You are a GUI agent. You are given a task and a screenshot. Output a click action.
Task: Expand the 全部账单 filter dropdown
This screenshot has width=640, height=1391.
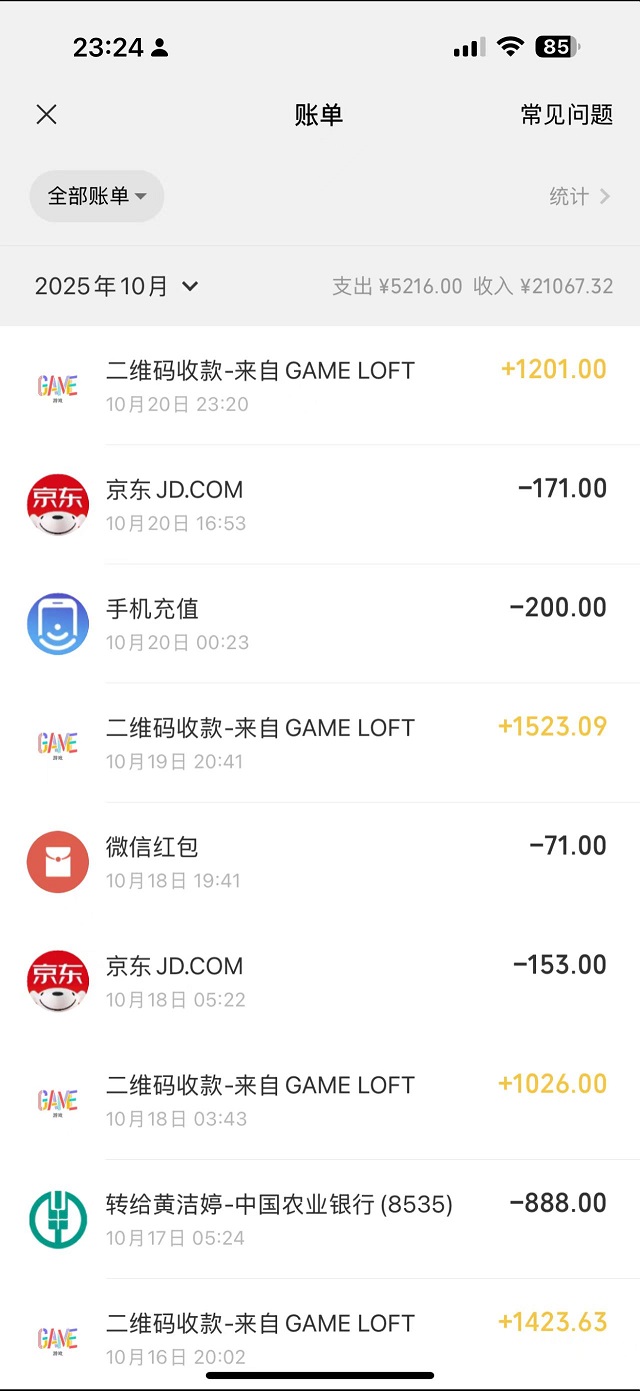pos(97,196)
